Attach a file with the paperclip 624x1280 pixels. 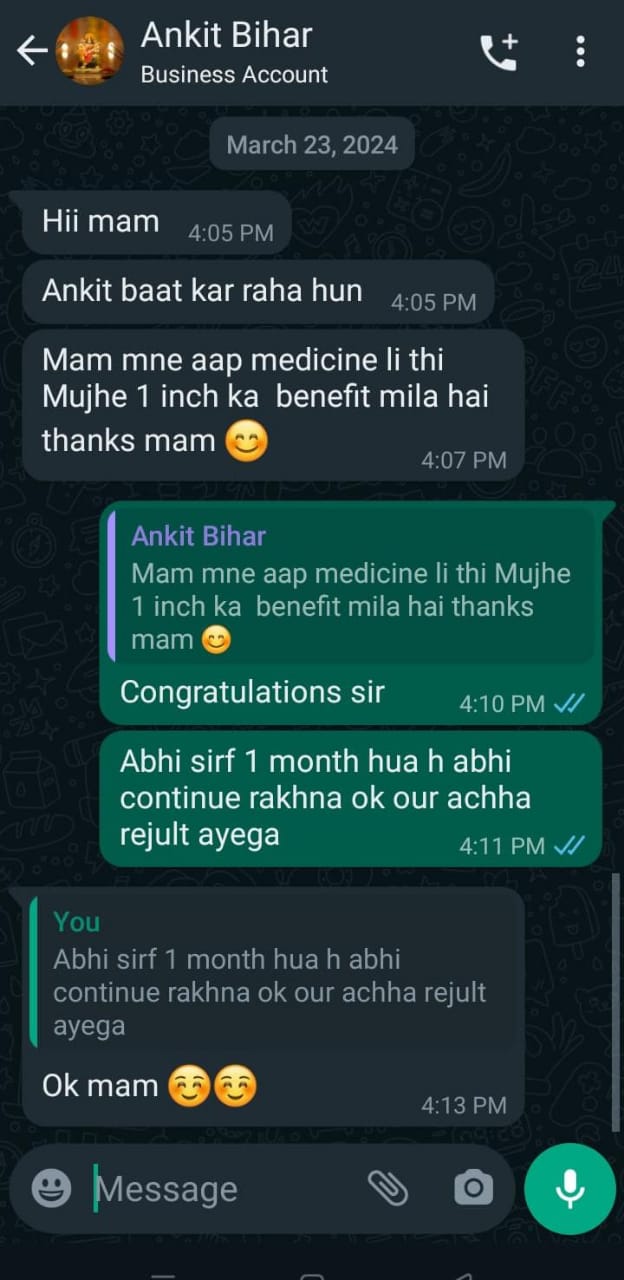coord(388,1188)
